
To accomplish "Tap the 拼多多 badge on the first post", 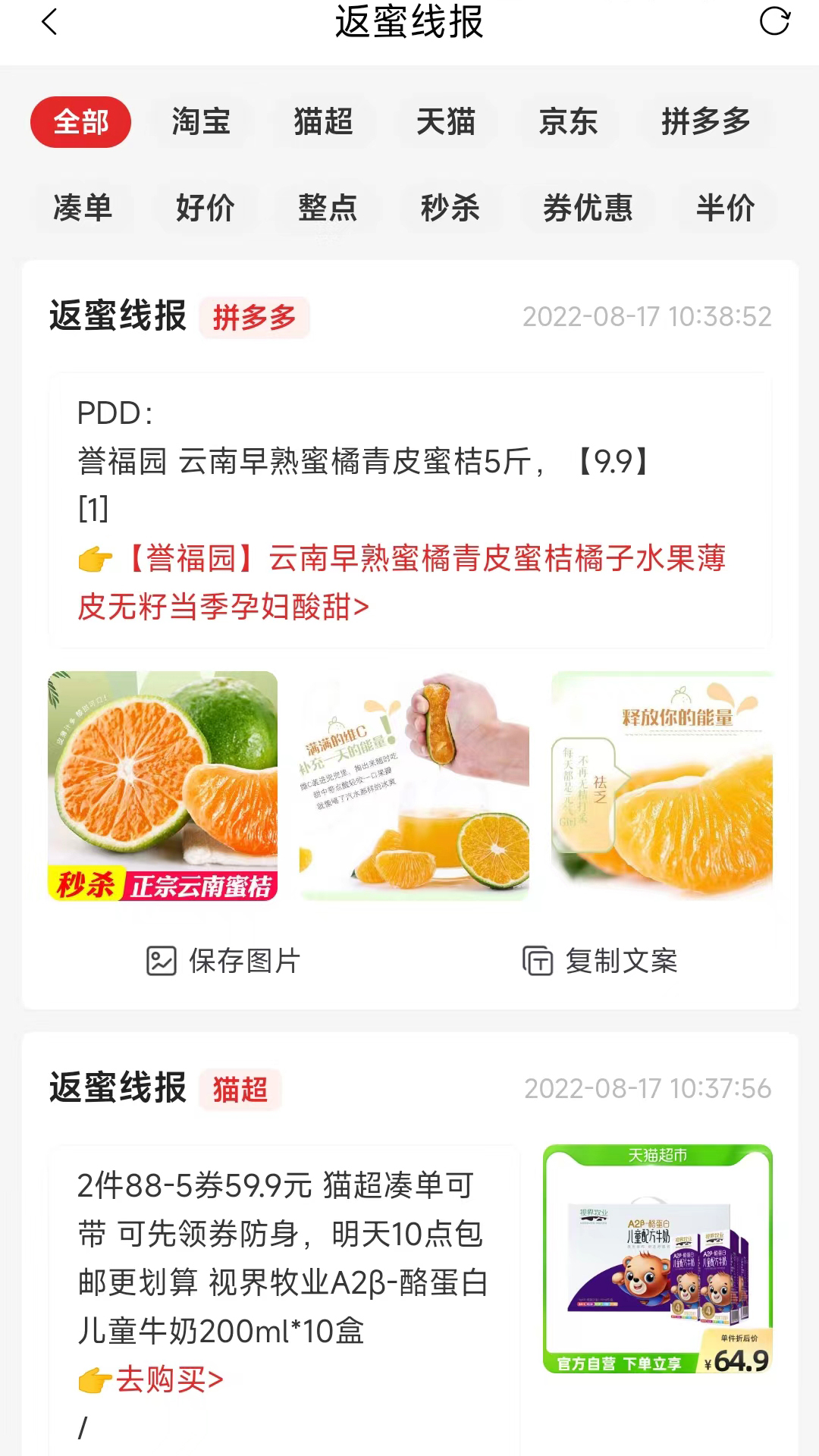I will 255,318.
